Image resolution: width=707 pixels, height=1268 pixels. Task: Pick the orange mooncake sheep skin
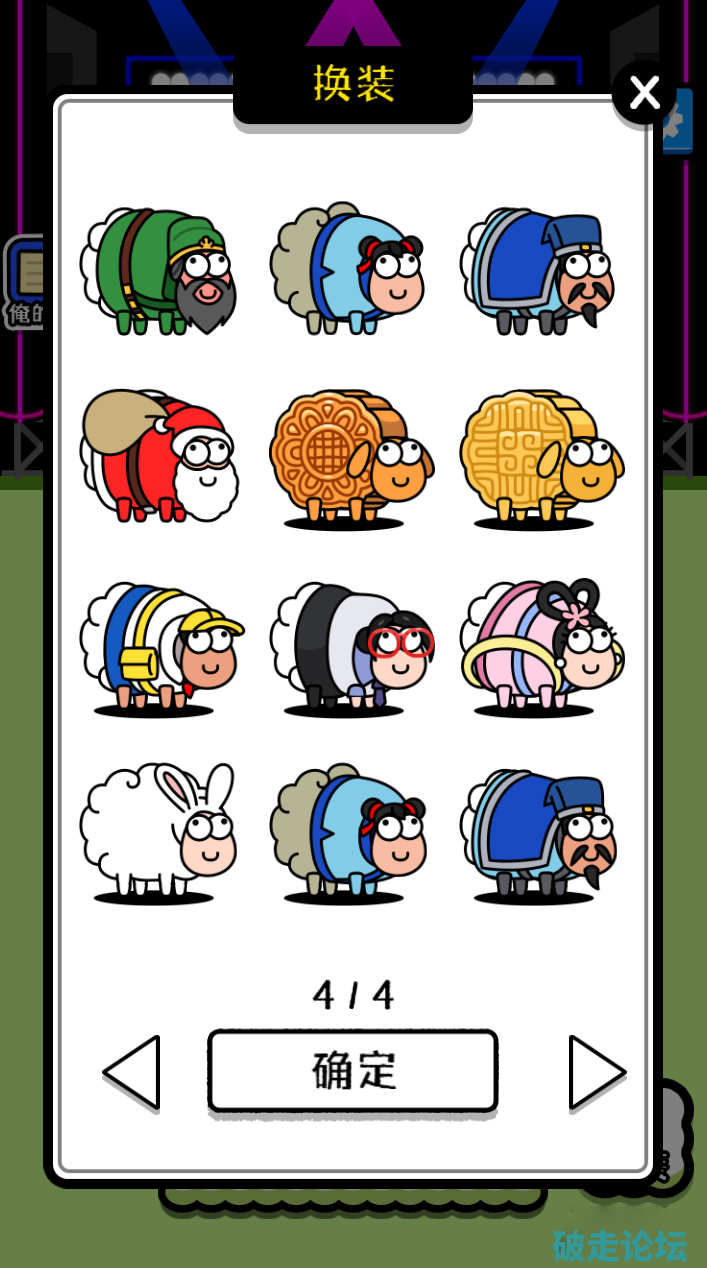[x=350, y=457]
